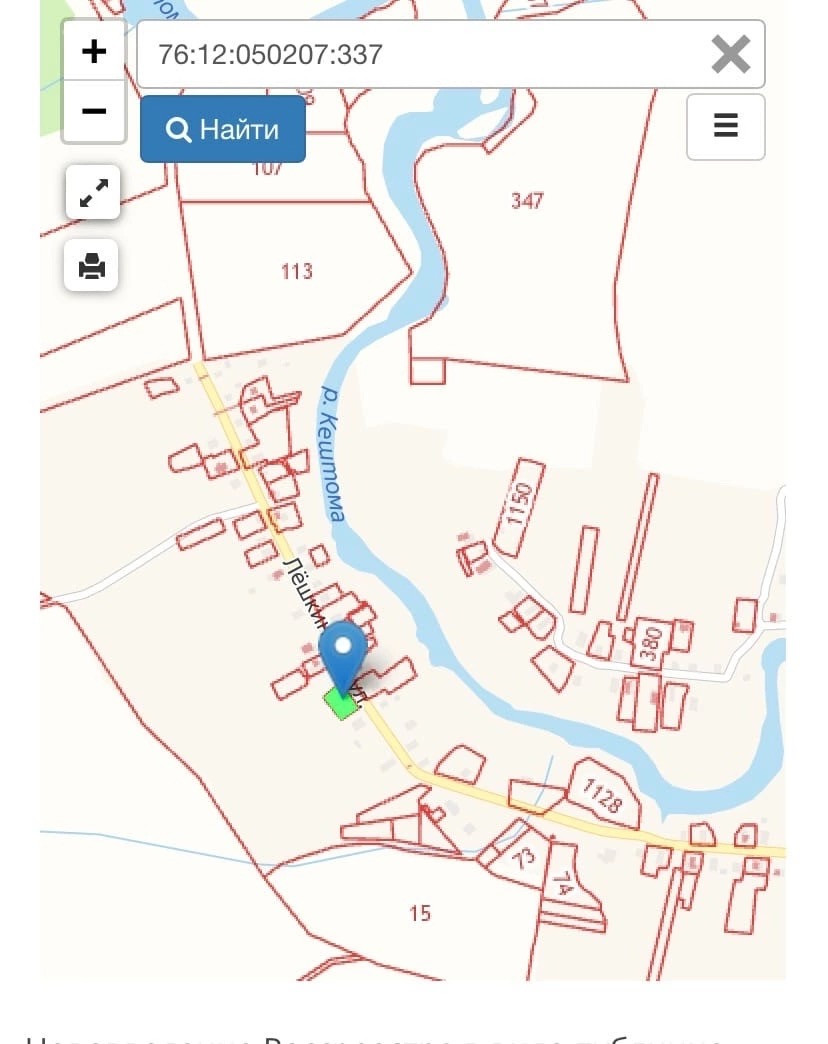
Task: Tap the Найти search button
Action: pyautogui.click(x=223, y=129)
